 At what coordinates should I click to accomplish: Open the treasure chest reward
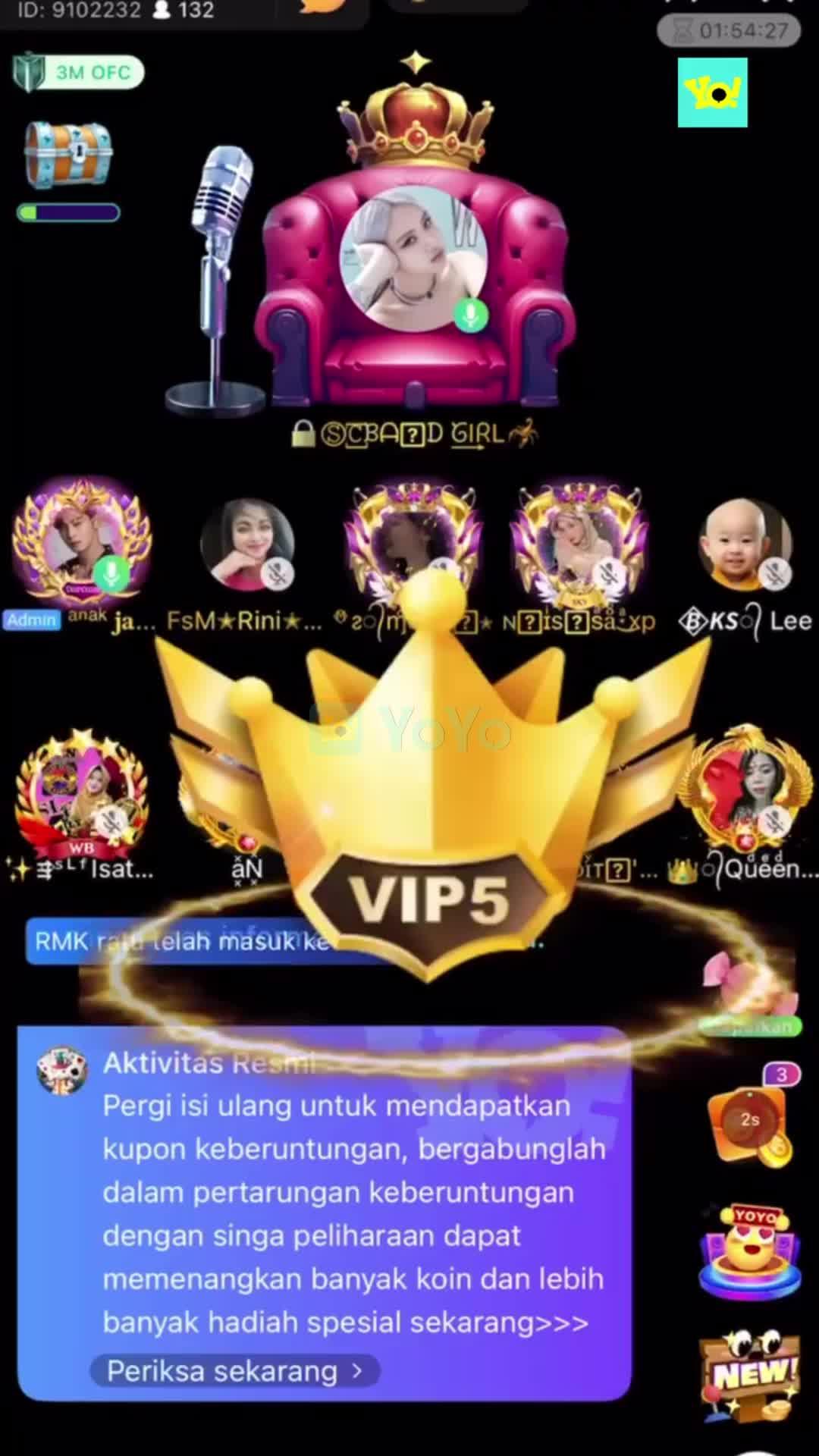(68, 154)
